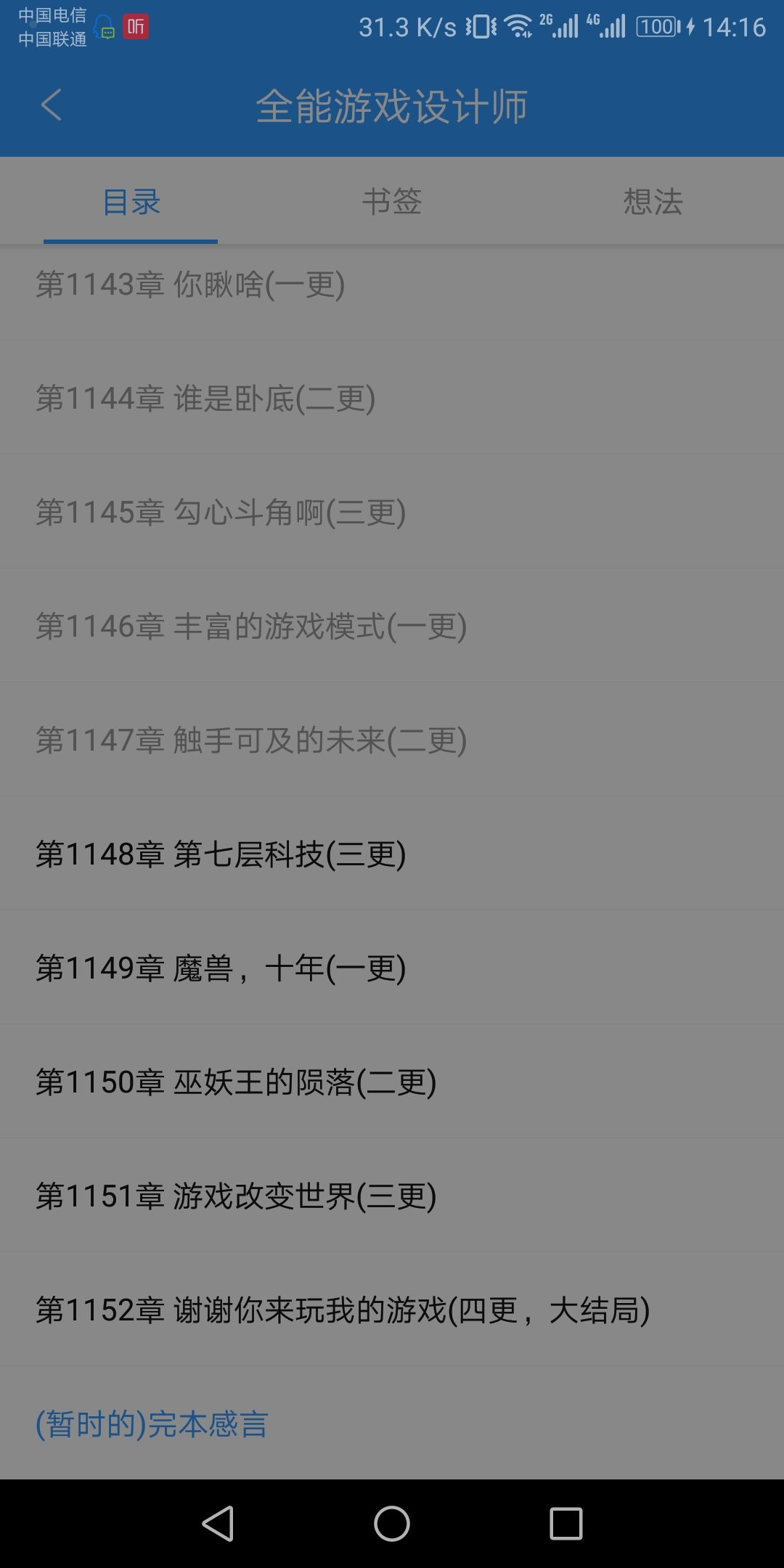The image size is (784, 1568).
Task: Switch to the 书签 tab
Action: pyautogui.click(x=392, y=202)
